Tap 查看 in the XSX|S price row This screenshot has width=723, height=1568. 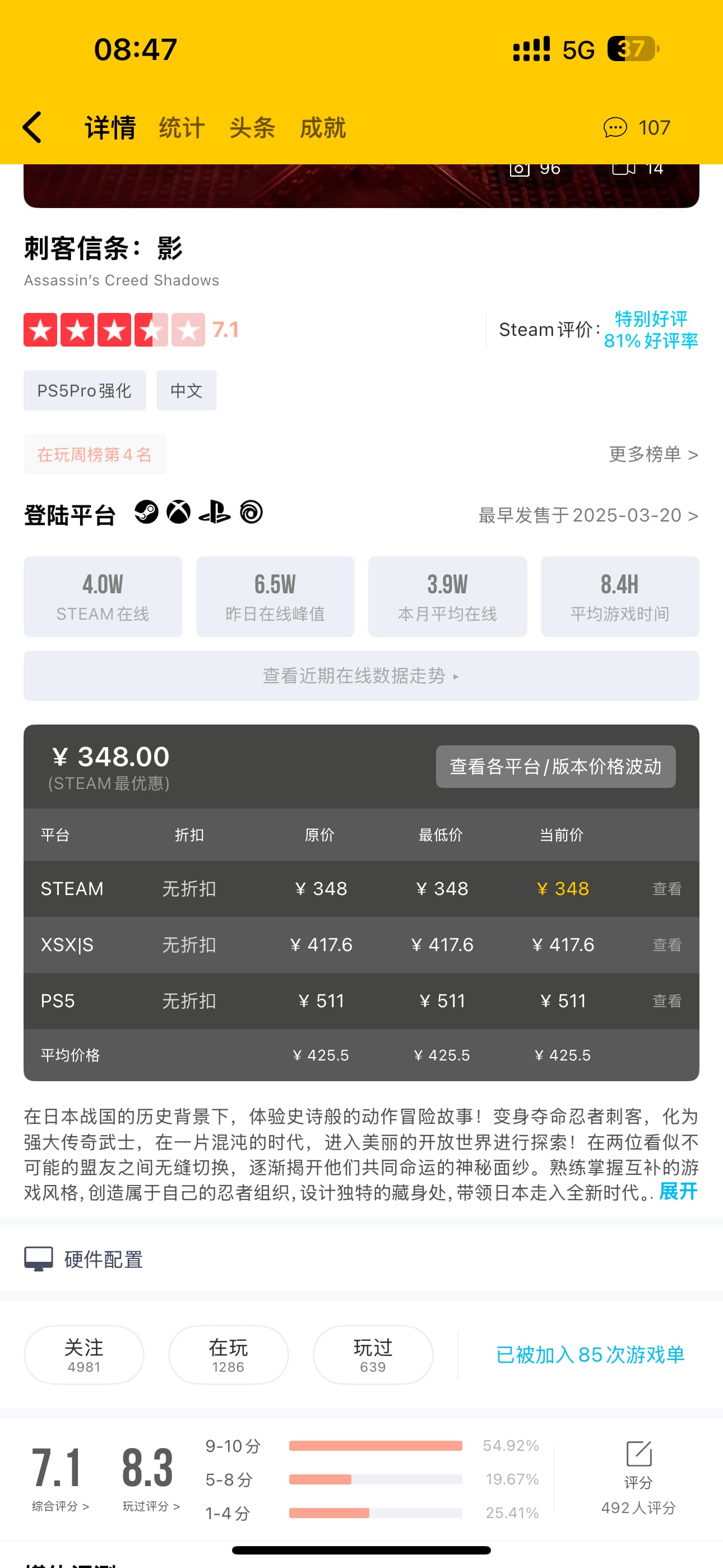[x=666, y=945]
